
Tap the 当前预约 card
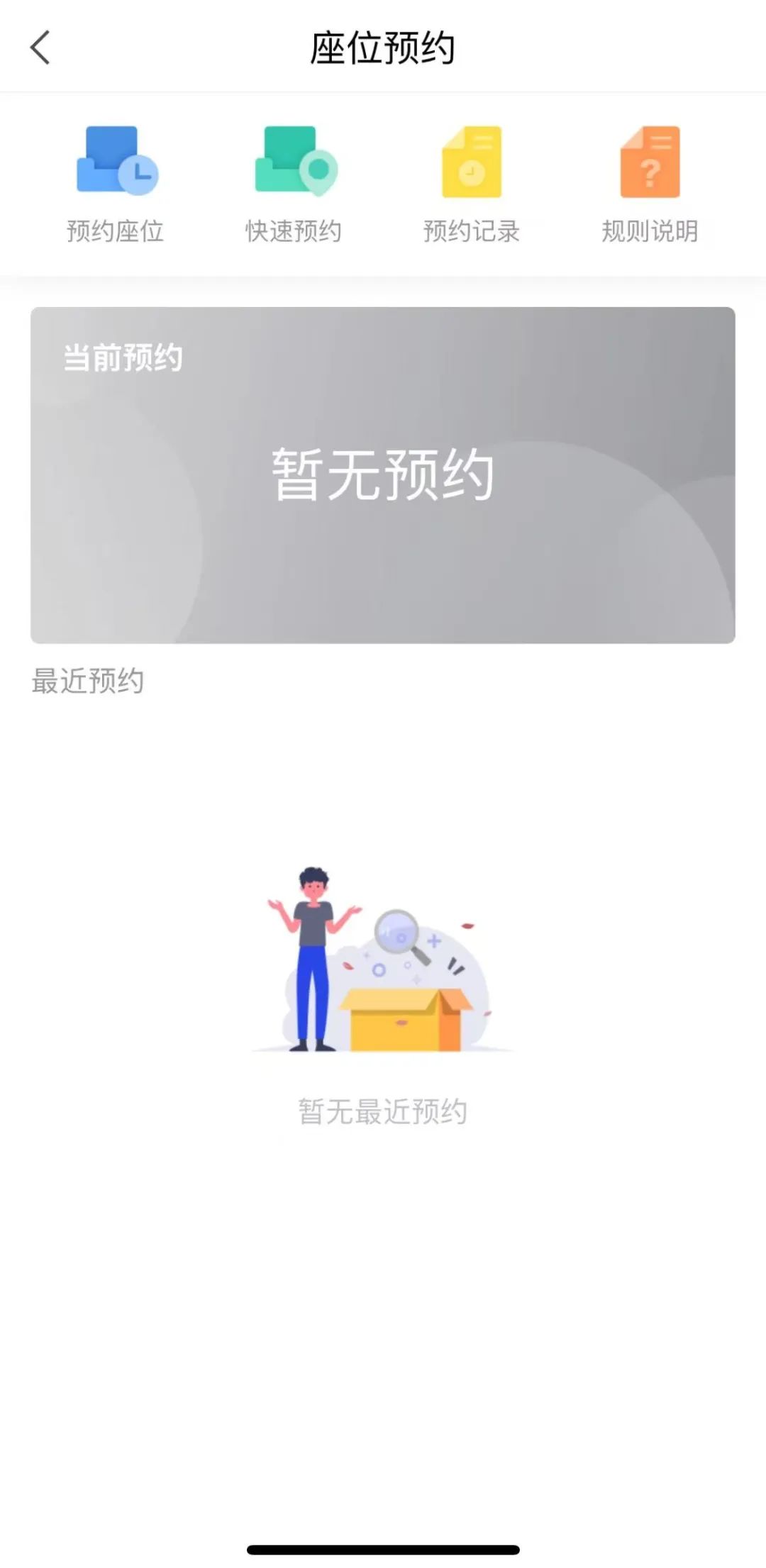tap(383, 475)
